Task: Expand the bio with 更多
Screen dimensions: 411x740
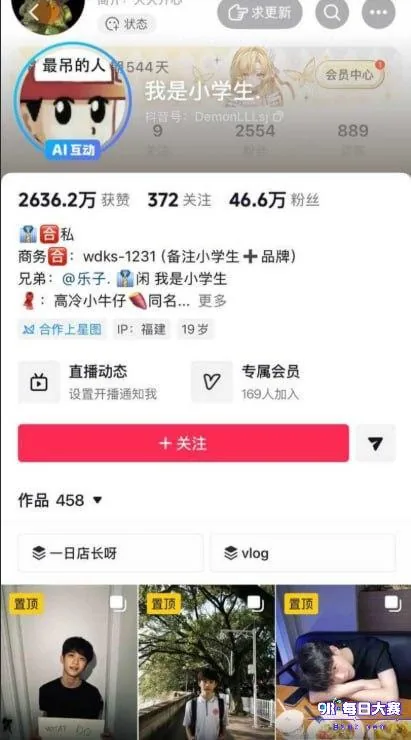Action: pyautogui.click(x=212, y=301)
